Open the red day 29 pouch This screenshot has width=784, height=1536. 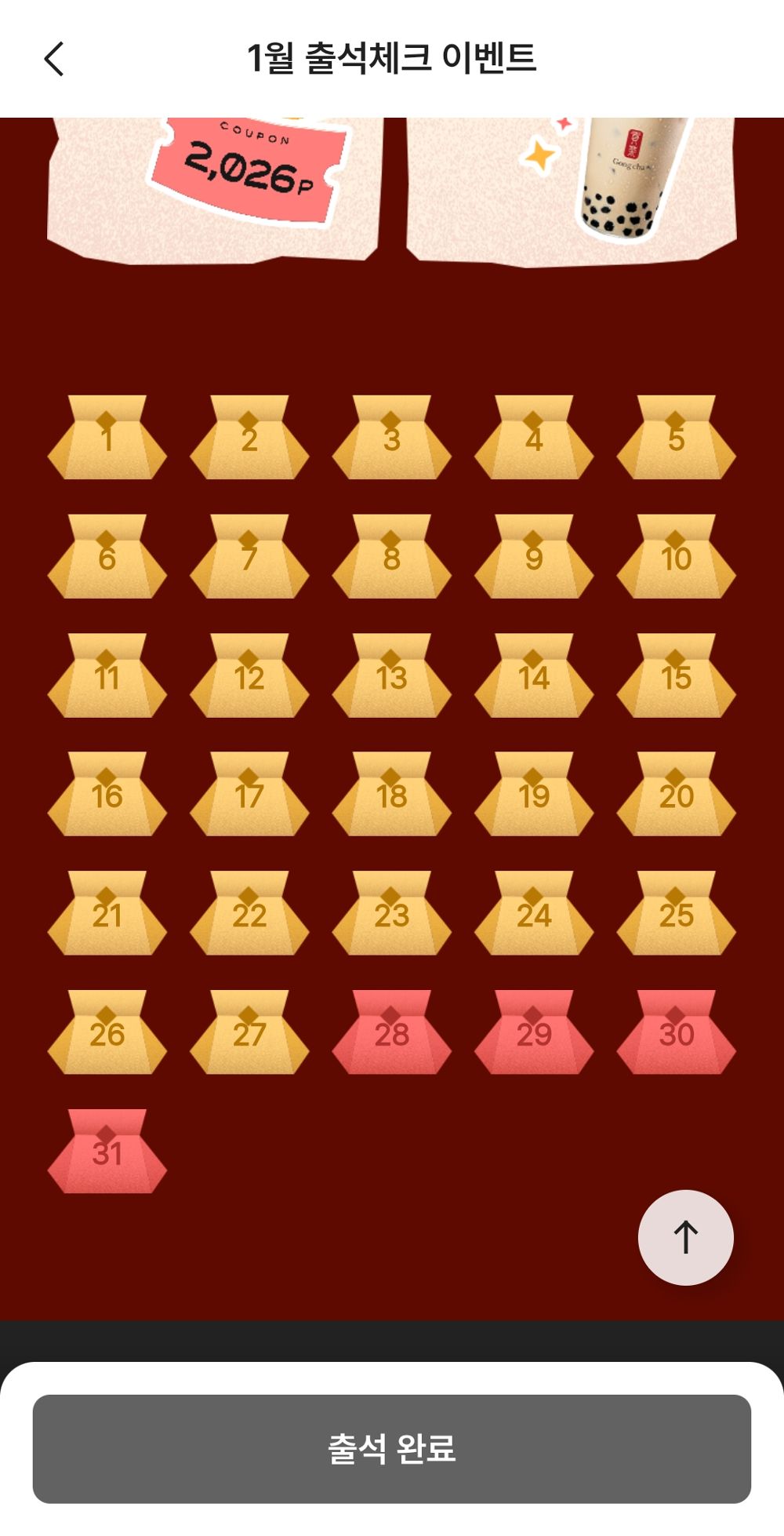point(534,1032)
